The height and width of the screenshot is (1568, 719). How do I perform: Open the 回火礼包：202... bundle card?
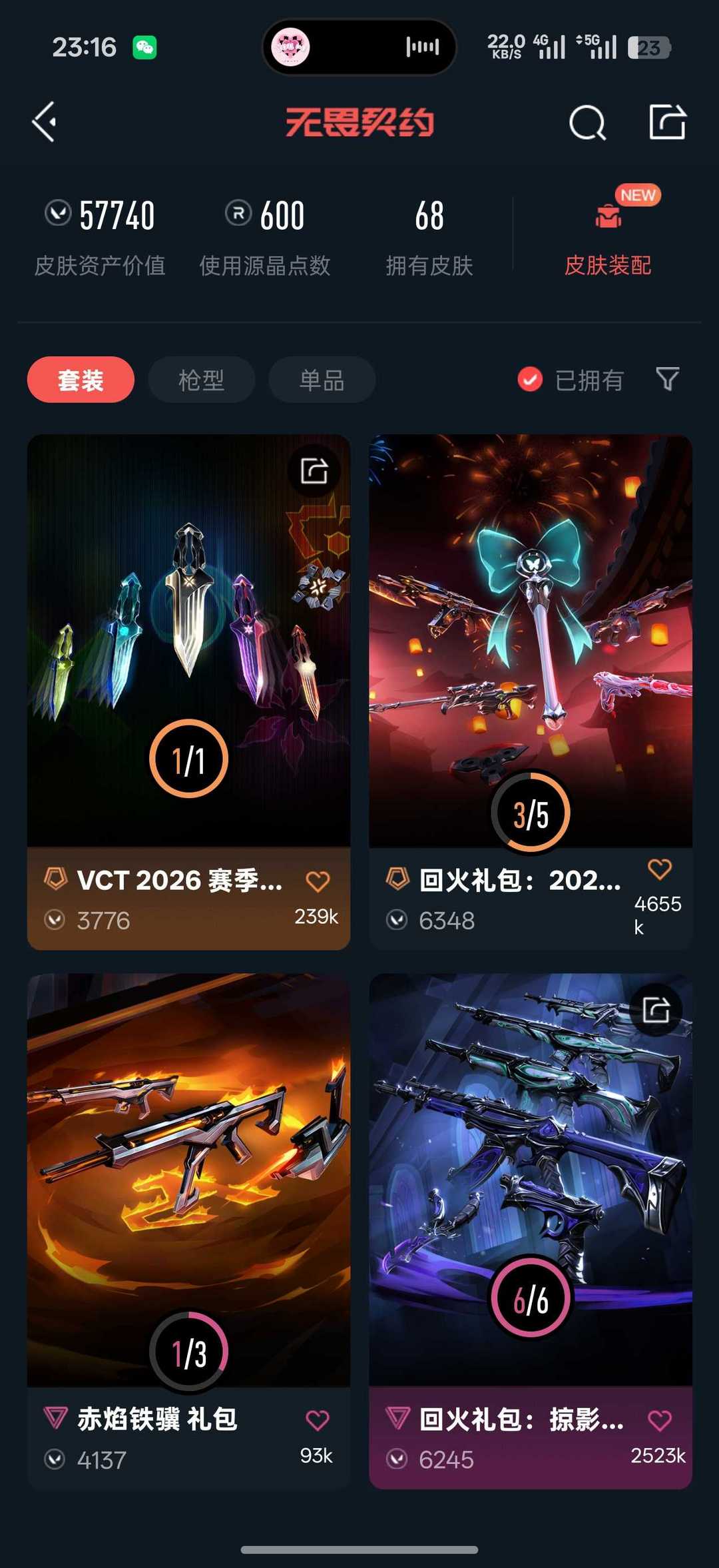point(531,639)
